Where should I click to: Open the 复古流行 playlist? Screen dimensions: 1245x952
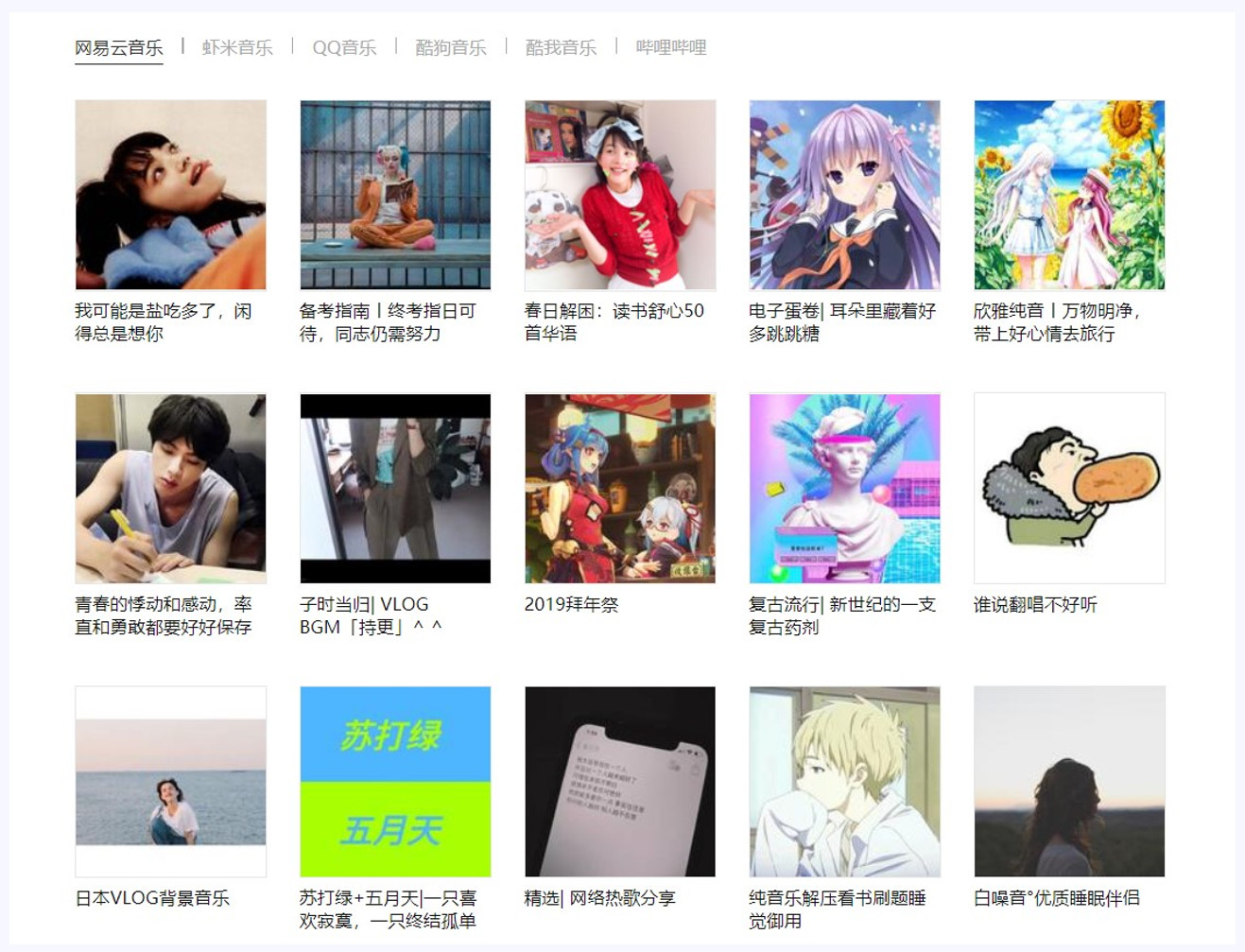[x=844, y=488]
